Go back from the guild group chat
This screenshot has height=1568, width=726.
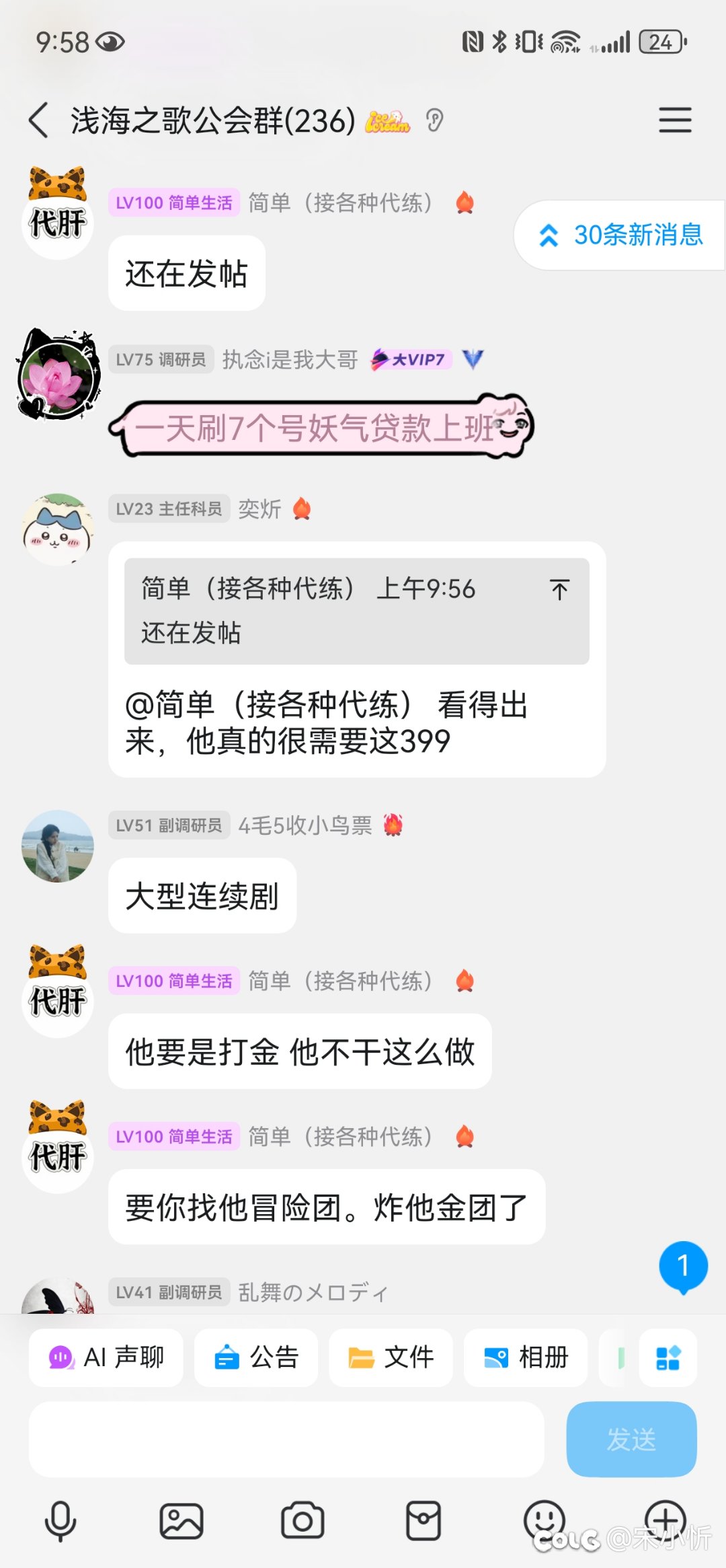(x=39, y=120)
